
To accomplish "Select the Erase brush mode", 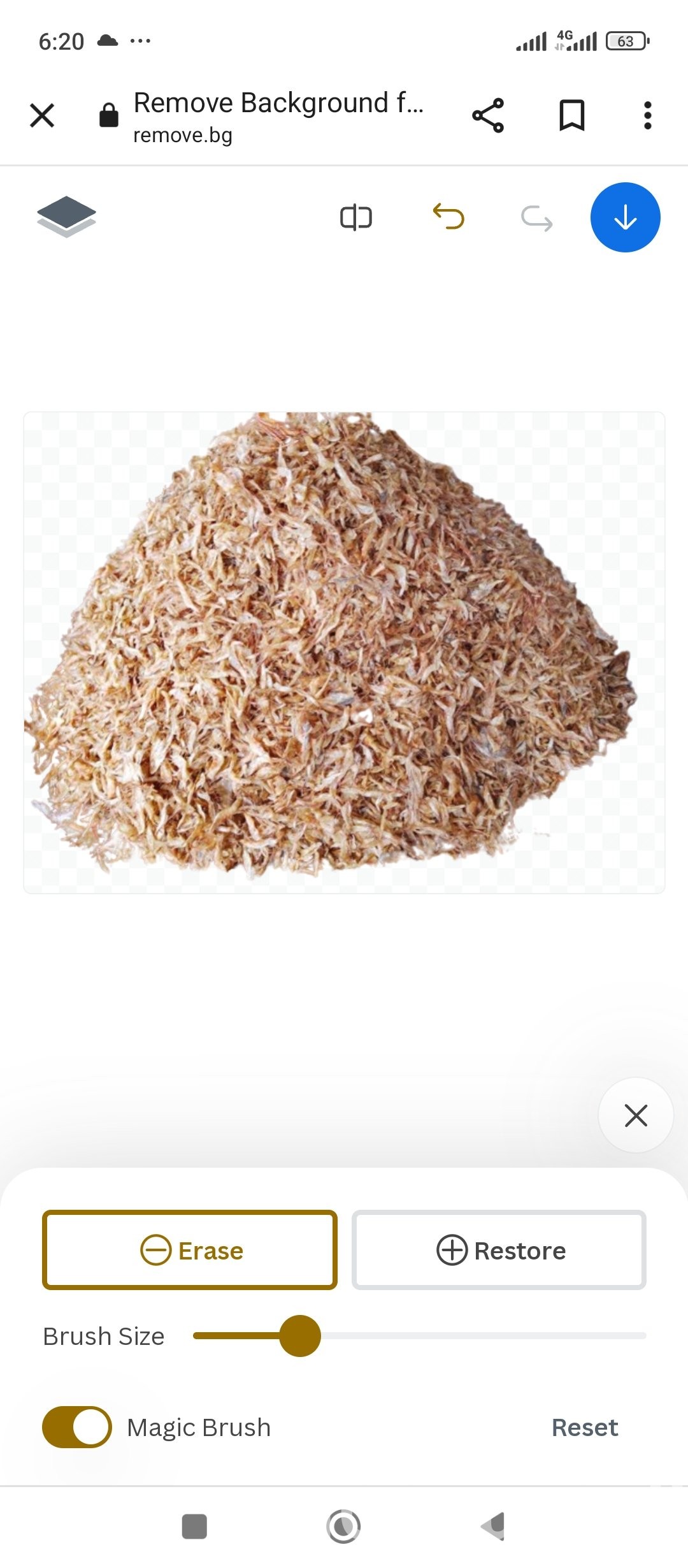I will [x=190, y=1250].
